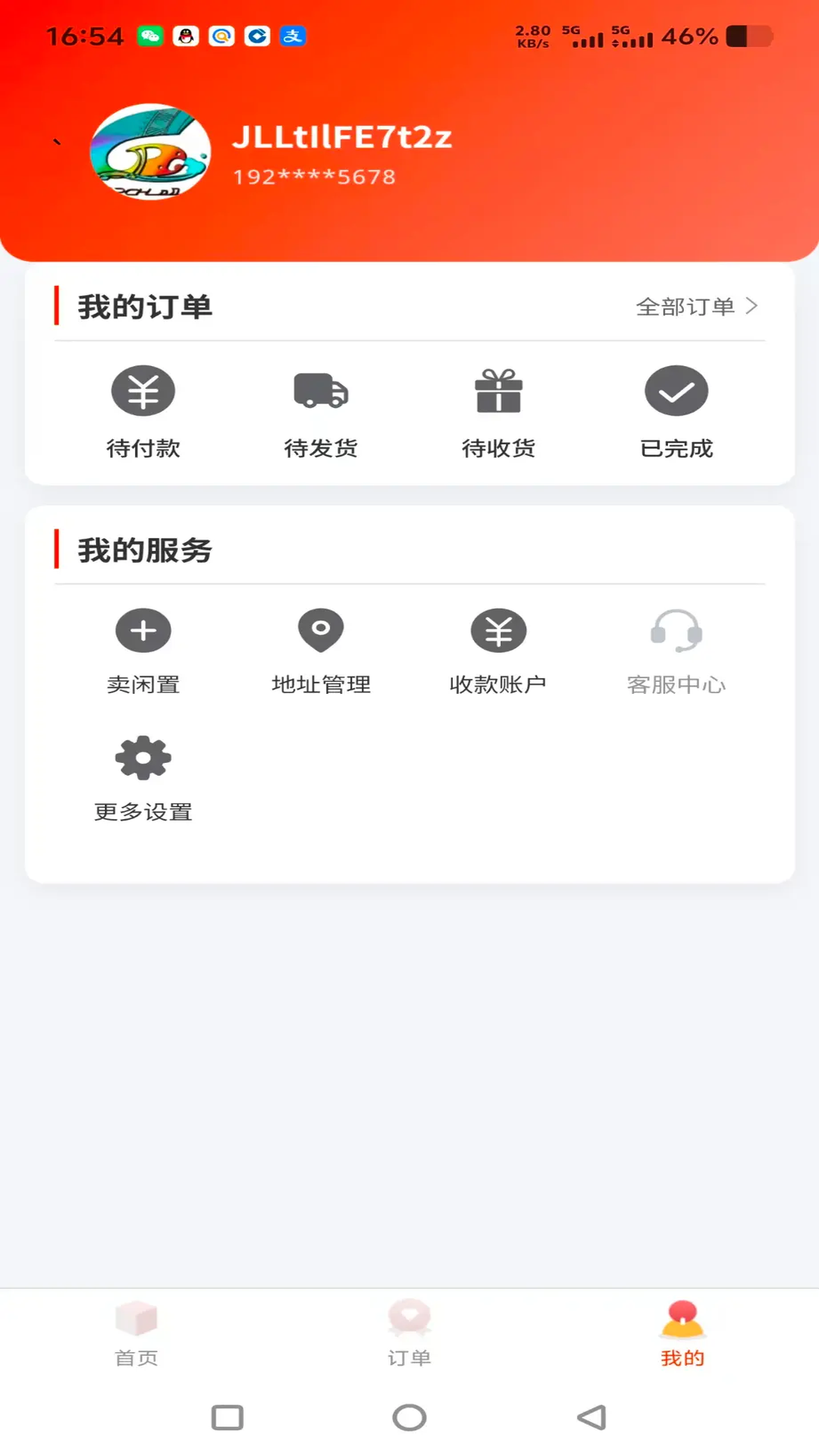819x1456 pixels.
Task: Select the 我的 tab
Action: coord(681,1335)
